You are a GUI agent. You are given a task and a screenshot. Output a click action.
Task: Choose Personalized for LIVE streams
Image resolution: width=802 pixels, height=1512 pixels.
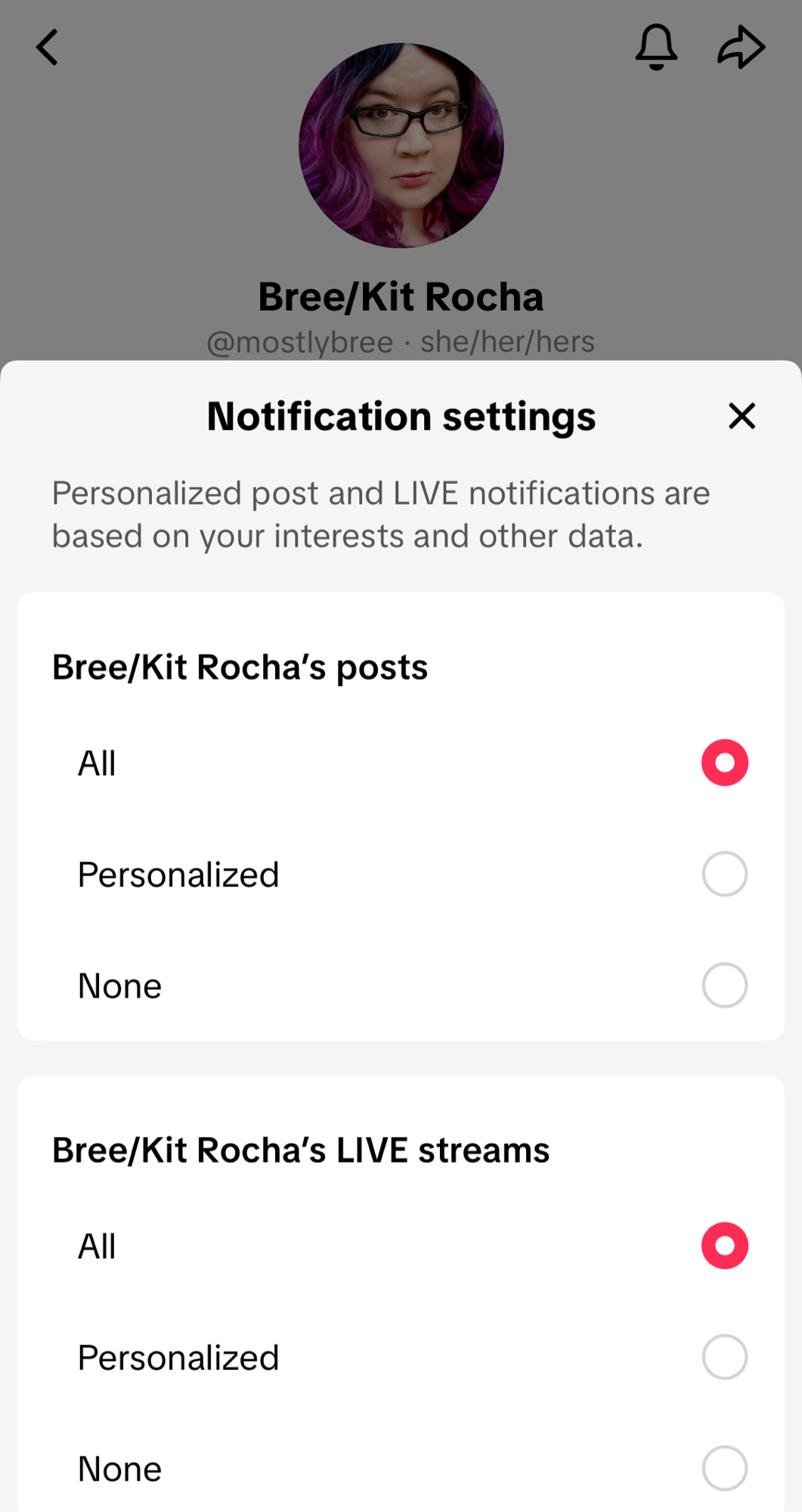[x=724, y=1357]
